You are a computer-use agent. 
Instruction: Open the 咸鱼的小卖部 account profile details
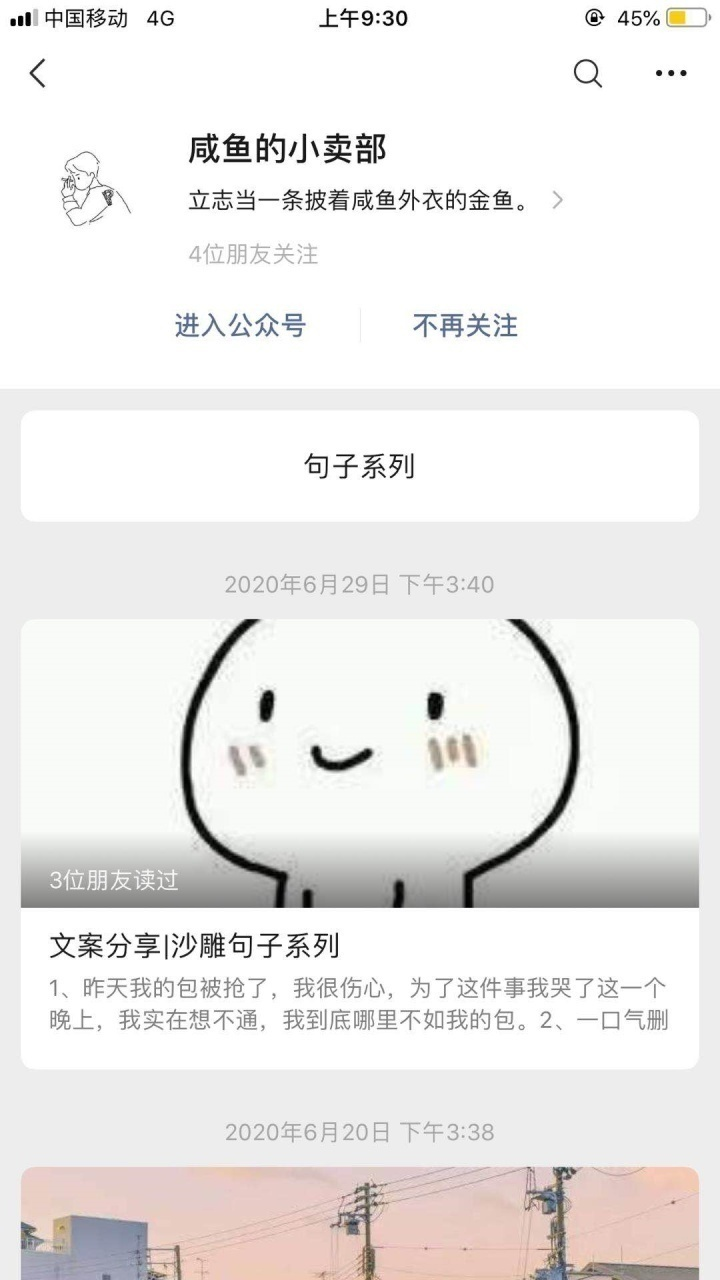pos(557,201)
